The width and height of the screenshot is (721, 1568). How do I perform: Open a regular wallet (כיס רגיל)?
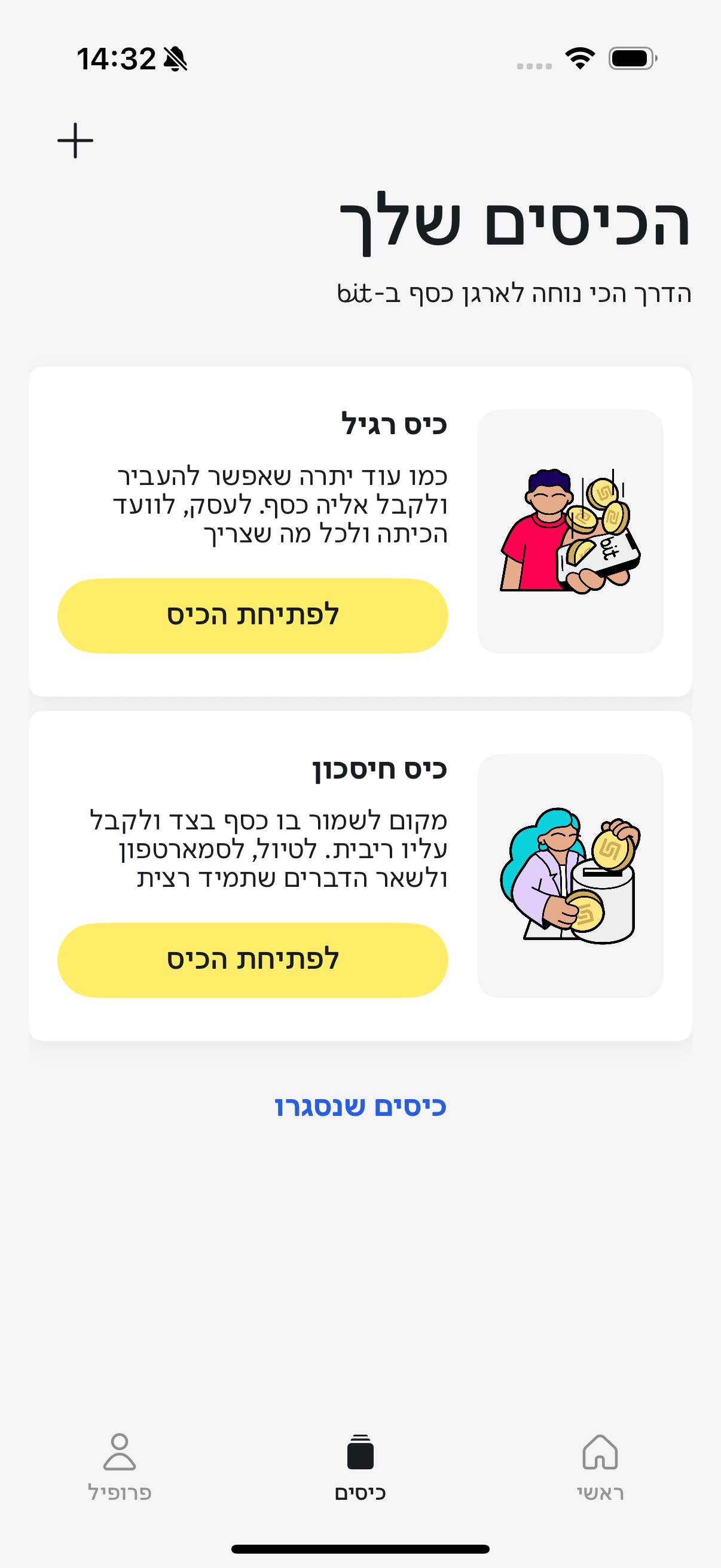tap(252, 615)
